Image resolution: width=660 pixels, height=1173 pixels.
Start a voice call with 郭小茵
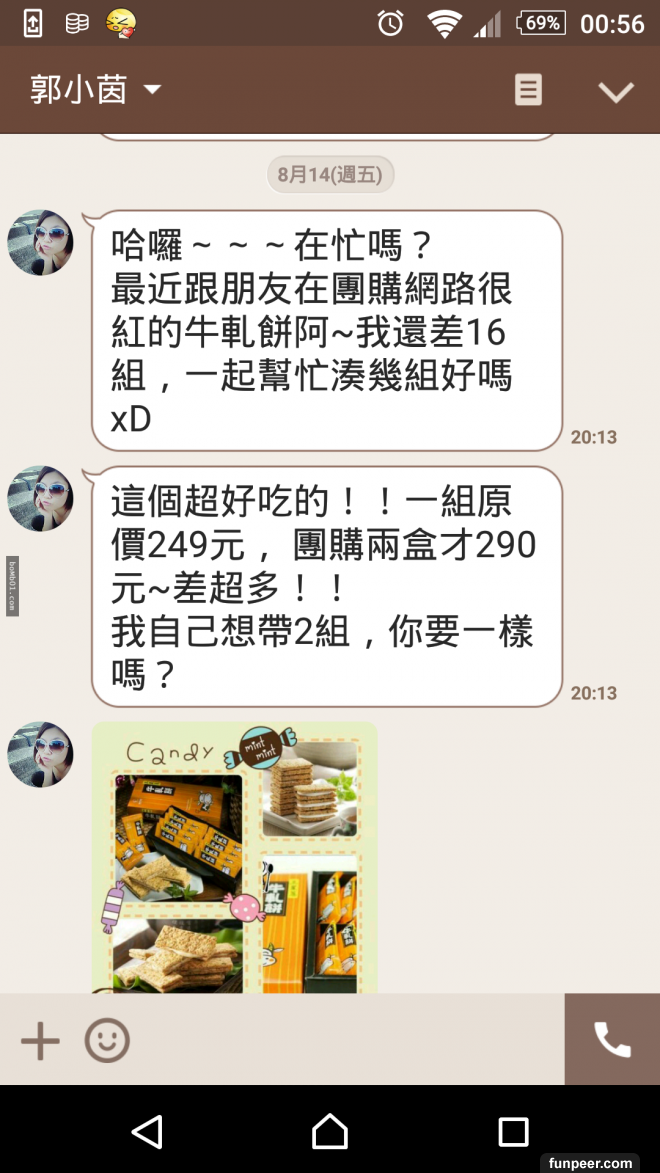click(612, 1040)
